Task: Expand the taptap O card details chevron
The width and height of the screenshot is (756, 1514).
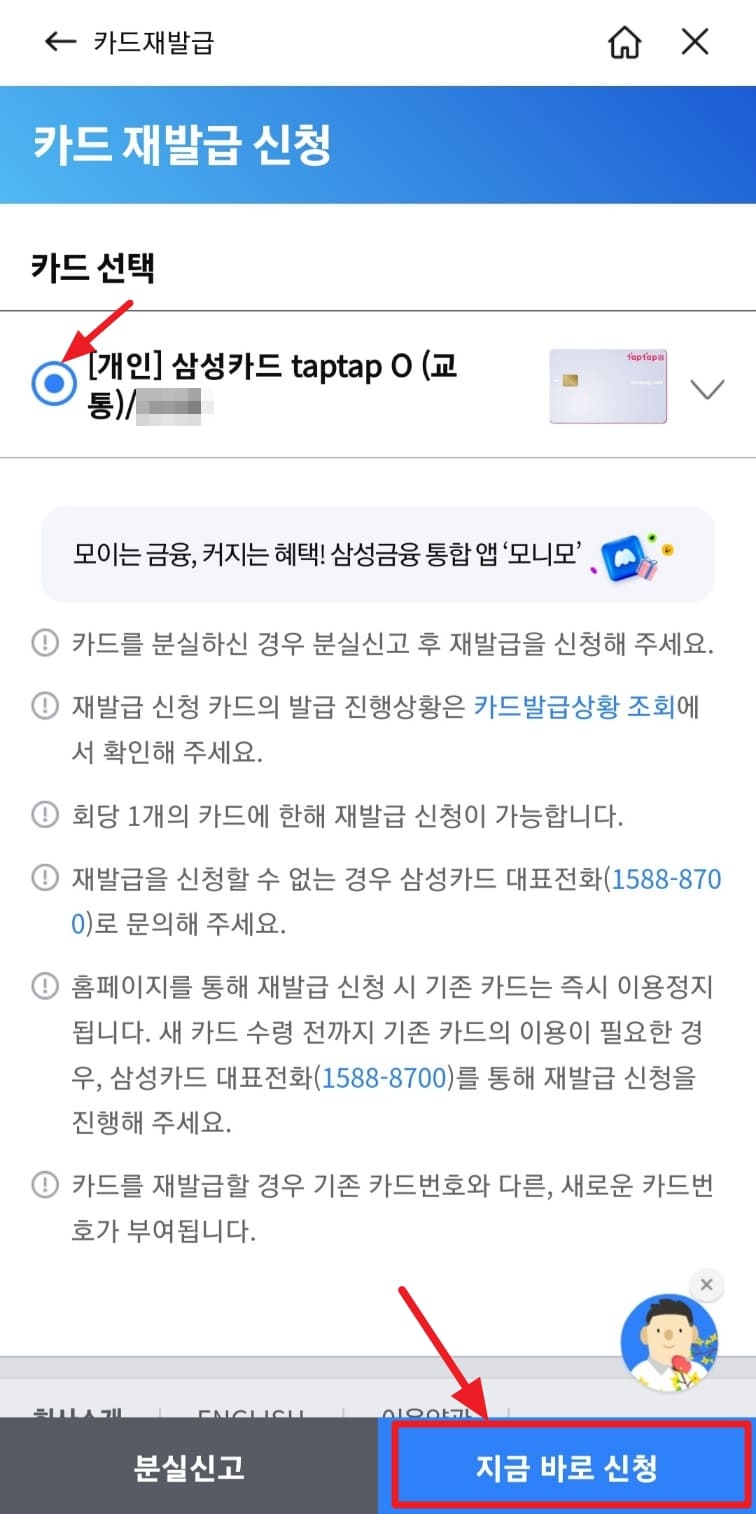Action: 708,388
